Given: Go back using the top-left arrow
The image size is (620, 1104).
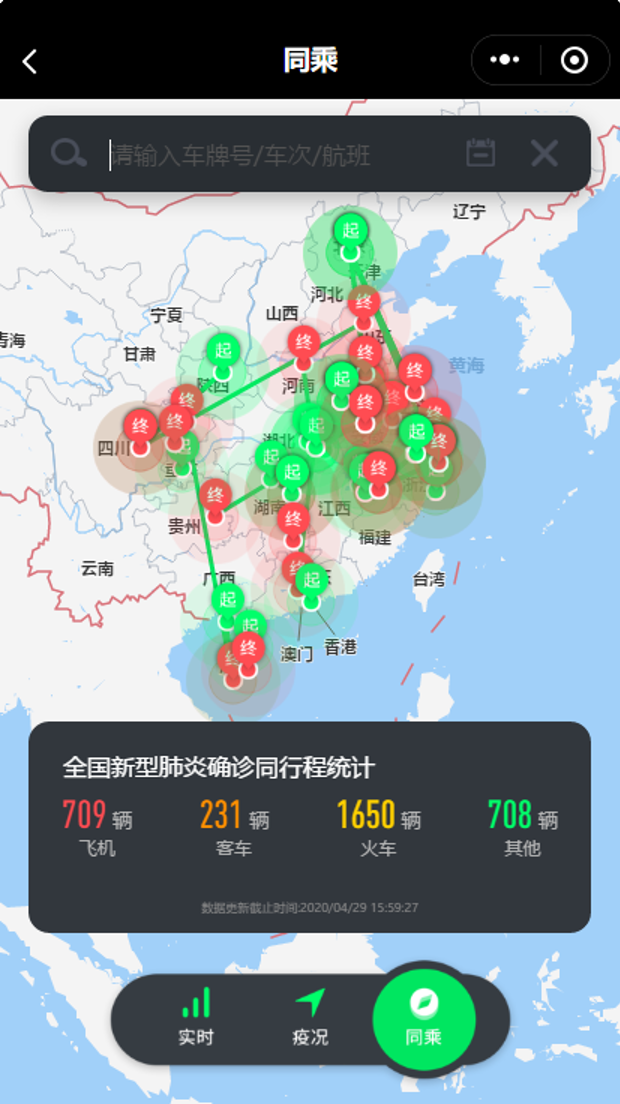Looking at the screenshot, I should coord(30,62).
